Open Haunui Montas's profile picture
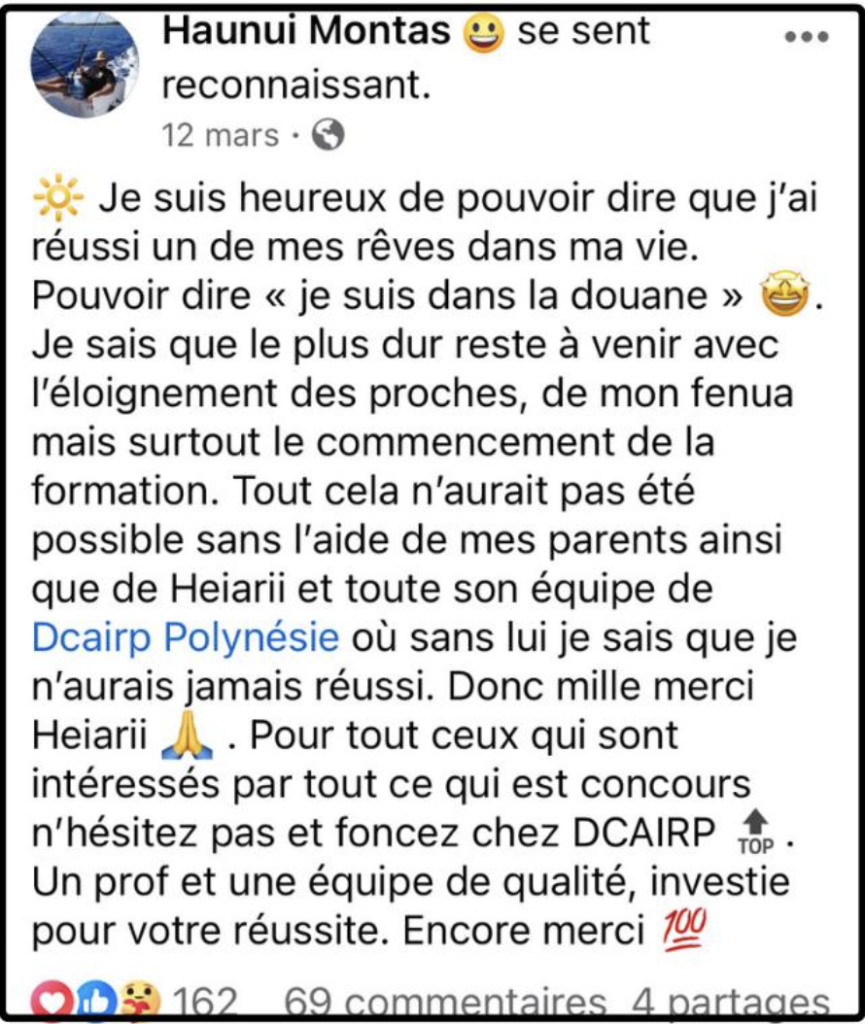Viewport: 865px width, 1024px height. (84, 66)
